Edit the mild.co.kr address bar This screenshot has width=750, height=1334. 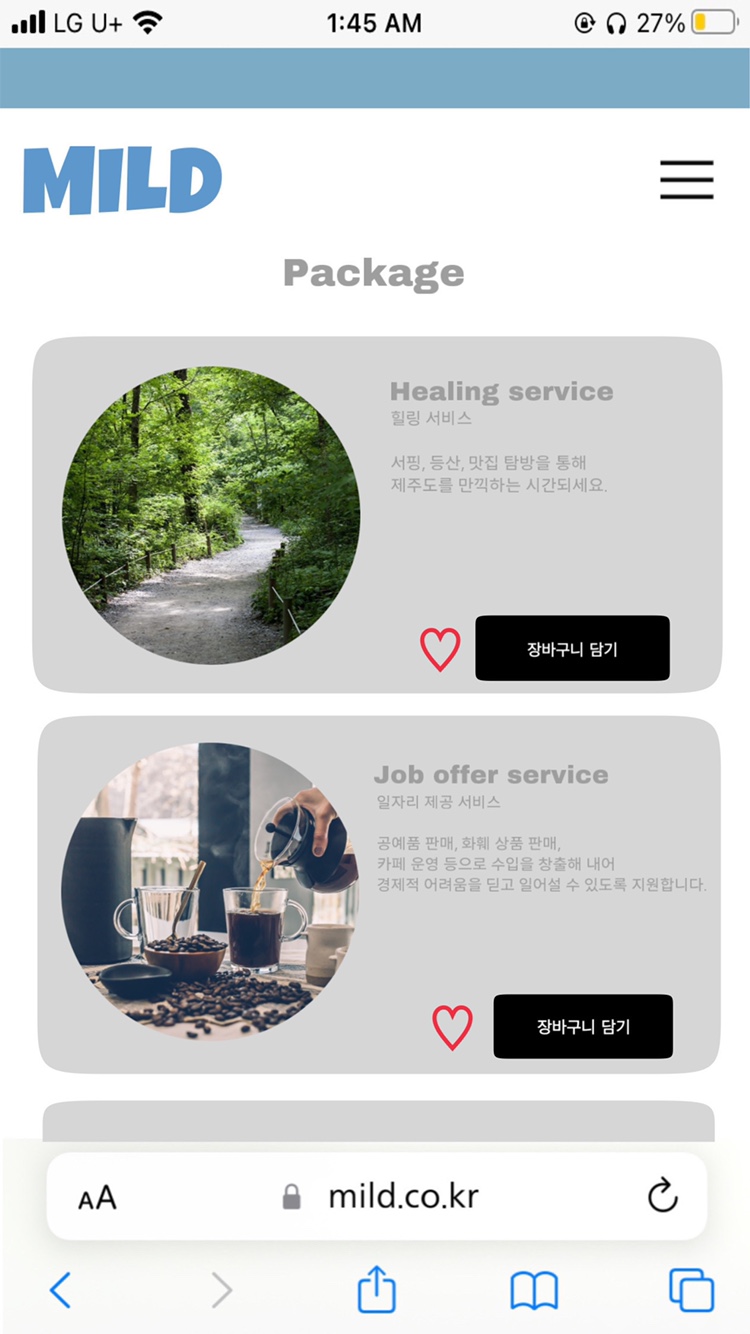[403, 1196]
